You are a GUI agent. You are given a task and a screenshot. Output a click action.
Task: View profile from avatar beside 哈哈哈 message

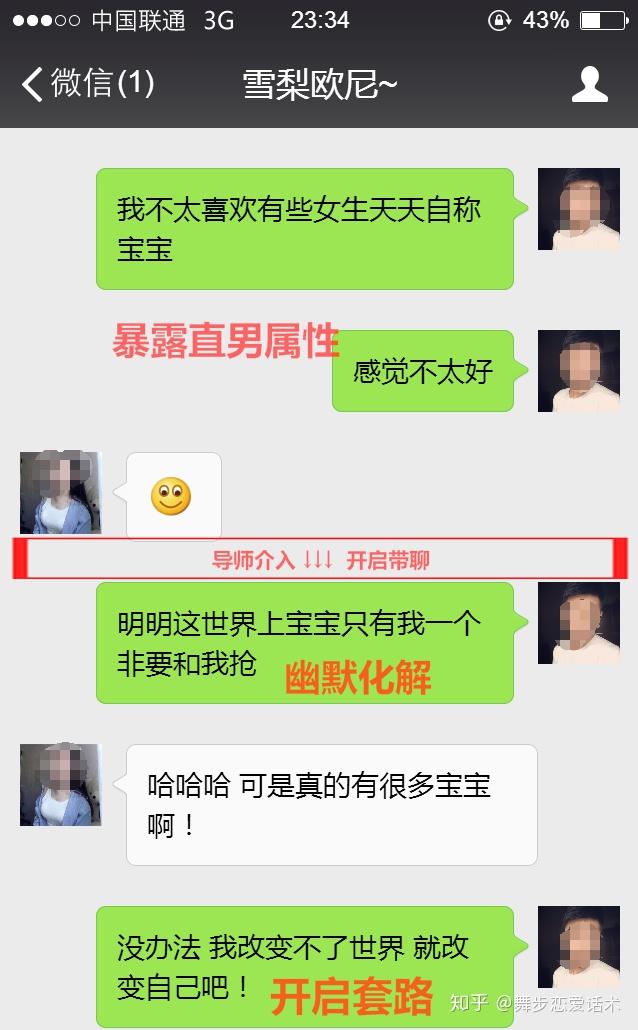60,785
